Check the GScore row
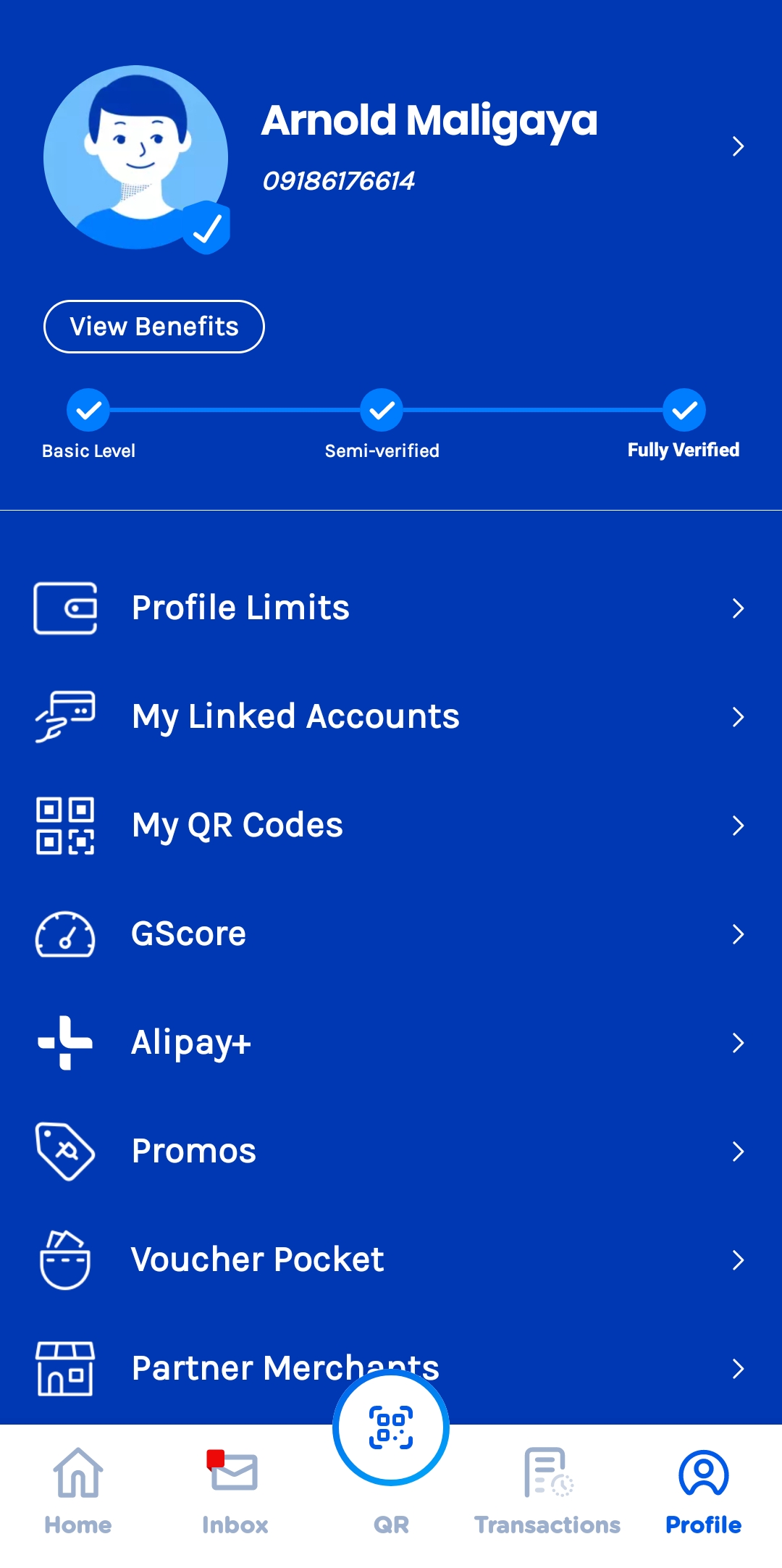782x1568 pixels. point(391,934)
